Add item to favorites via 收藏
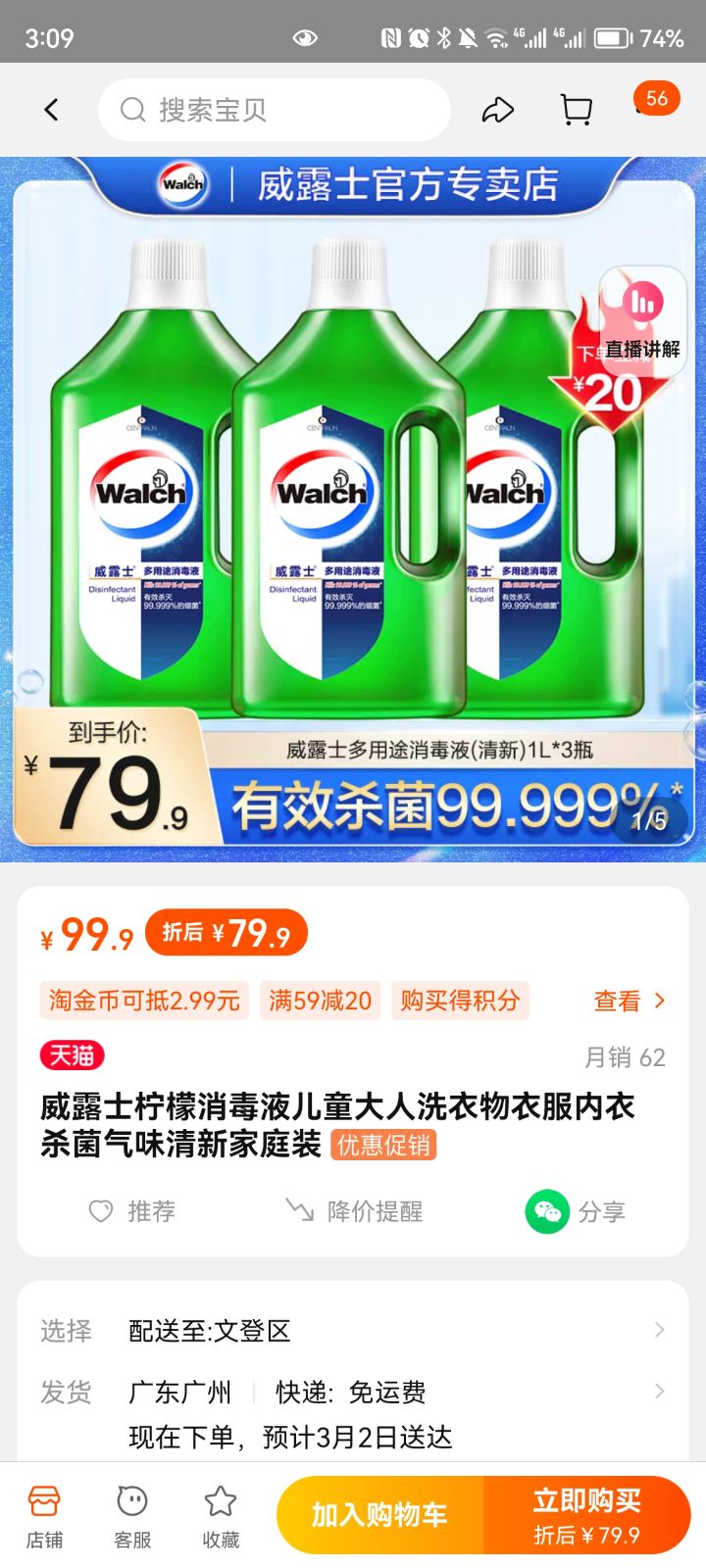Screen dimensions: 706x1568 (221, 1516)
